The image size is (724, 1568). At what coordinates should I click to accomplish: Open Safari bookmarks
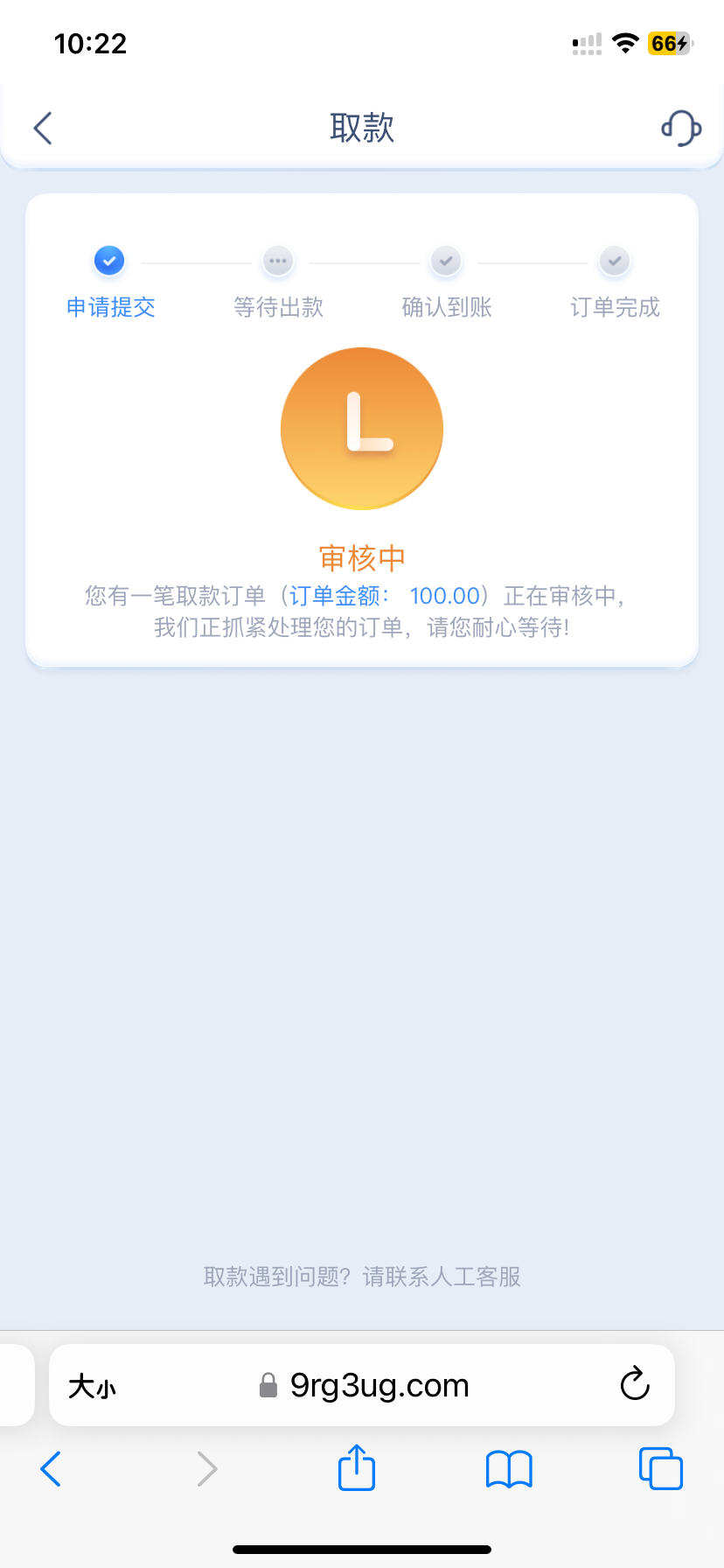click(509, 1468)
